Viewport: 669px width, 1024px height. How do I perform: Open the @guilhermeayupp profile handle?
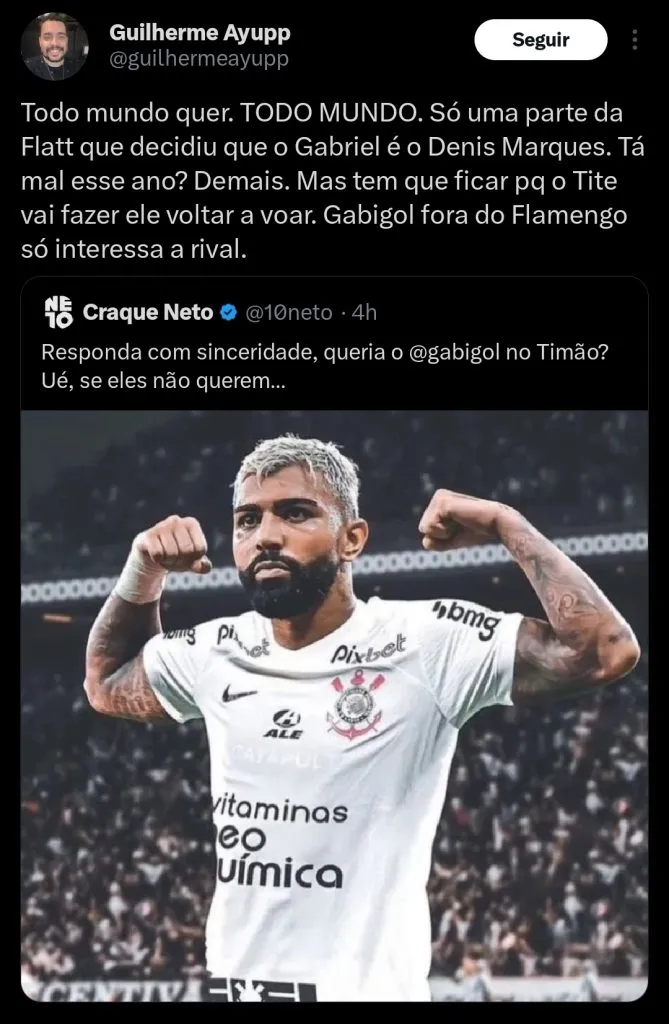[x=199, y=59]
